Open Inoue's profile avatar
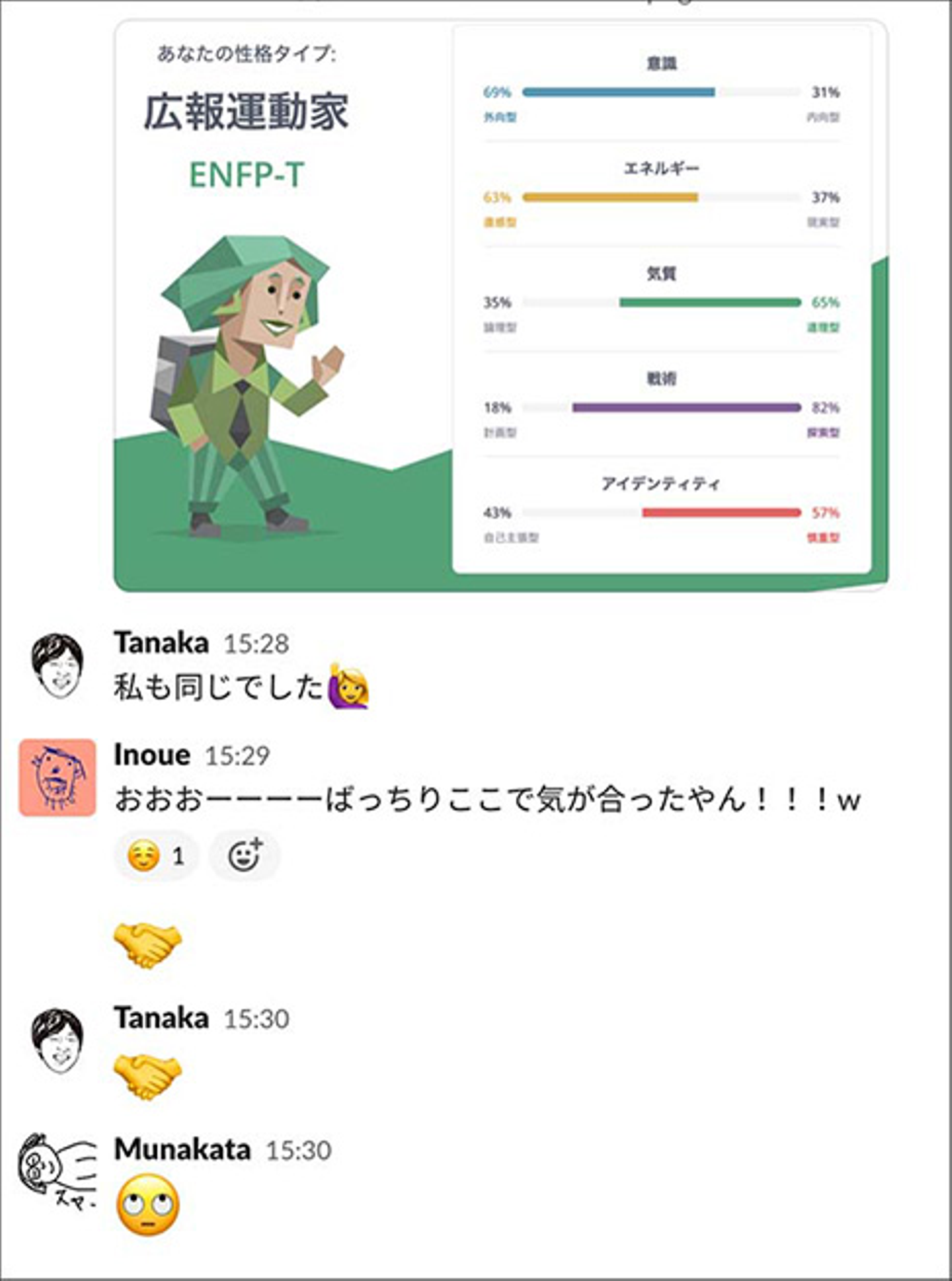 (x=58, y=778)
